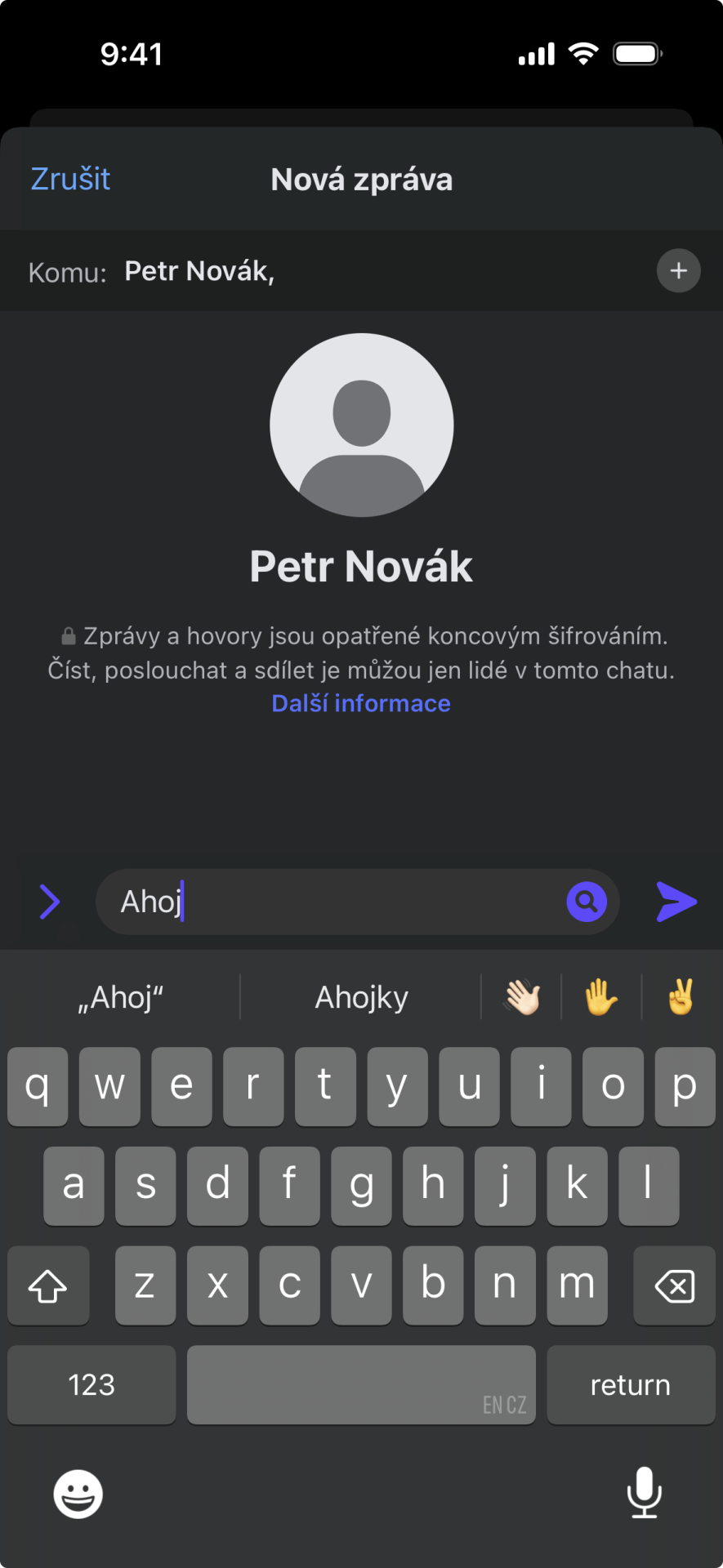Tap the Nová zpráva title
The width and height of the screenshot is (723, 1568).
pyautogui.click(x=362, y=179)
